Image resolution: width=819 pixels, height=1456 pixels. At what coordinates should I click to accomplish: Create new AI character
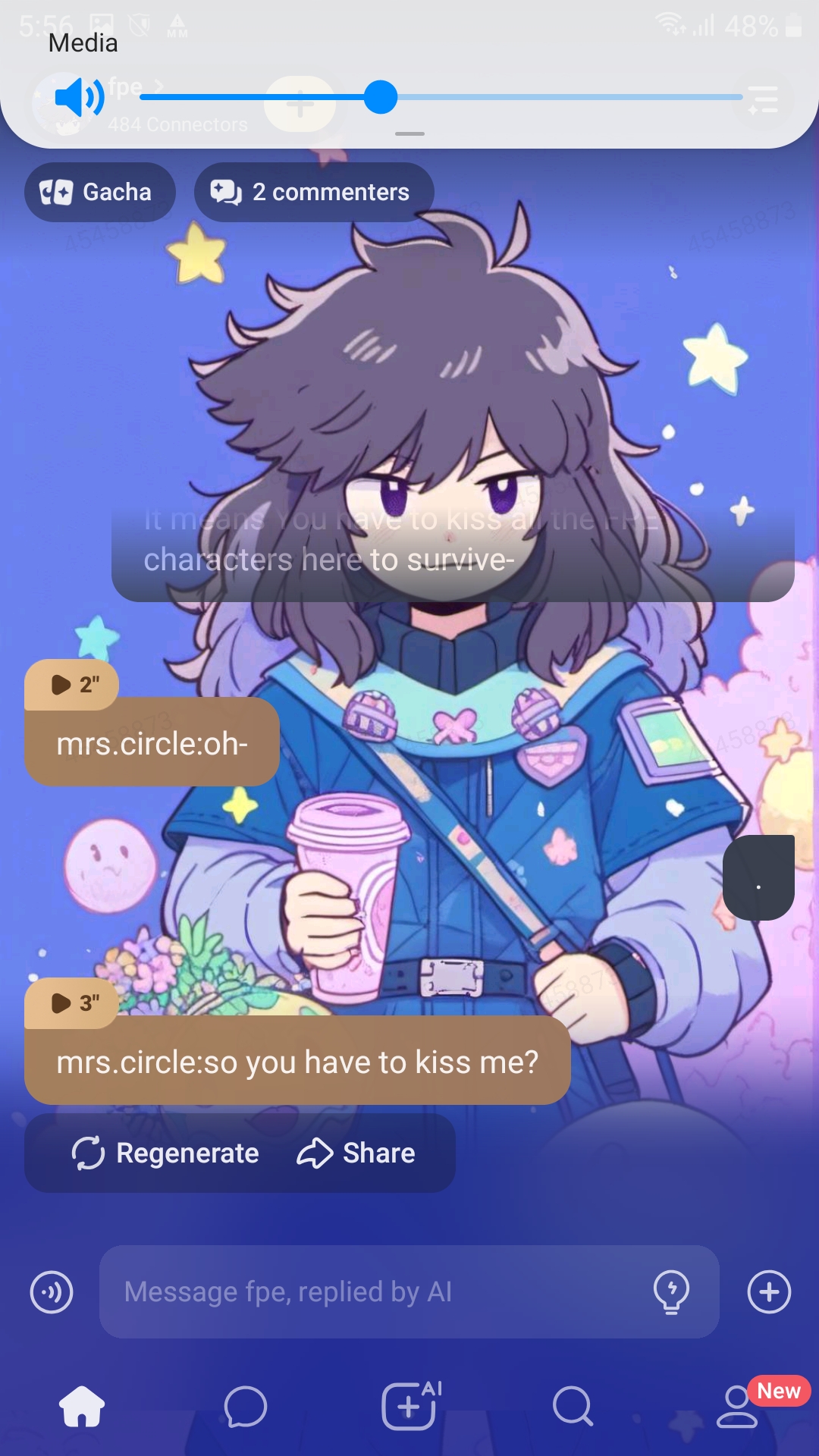409,1407
